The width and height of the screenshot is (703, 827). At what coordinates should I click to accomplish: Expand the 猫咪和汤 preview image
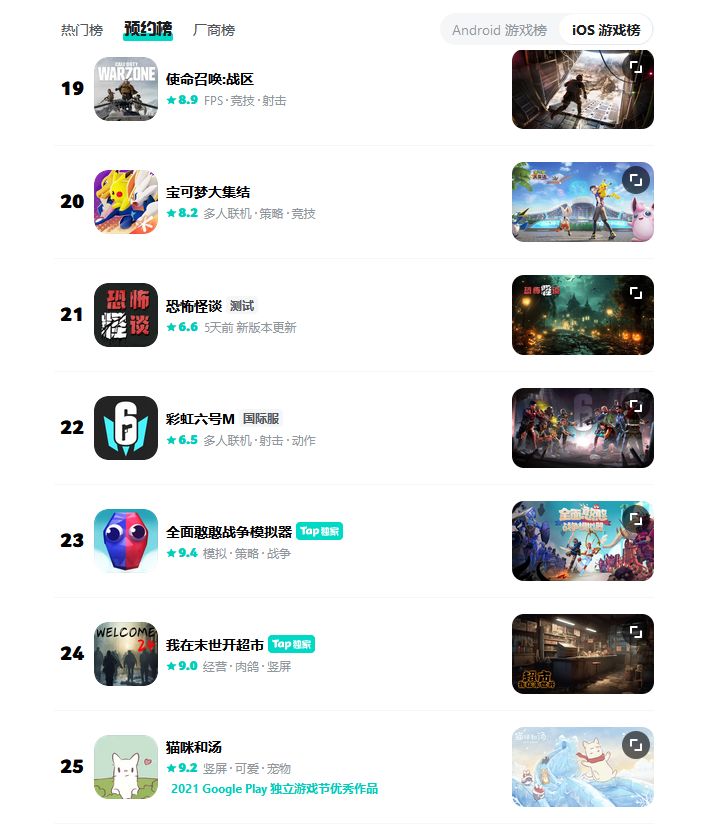click(x=635, y=745)
